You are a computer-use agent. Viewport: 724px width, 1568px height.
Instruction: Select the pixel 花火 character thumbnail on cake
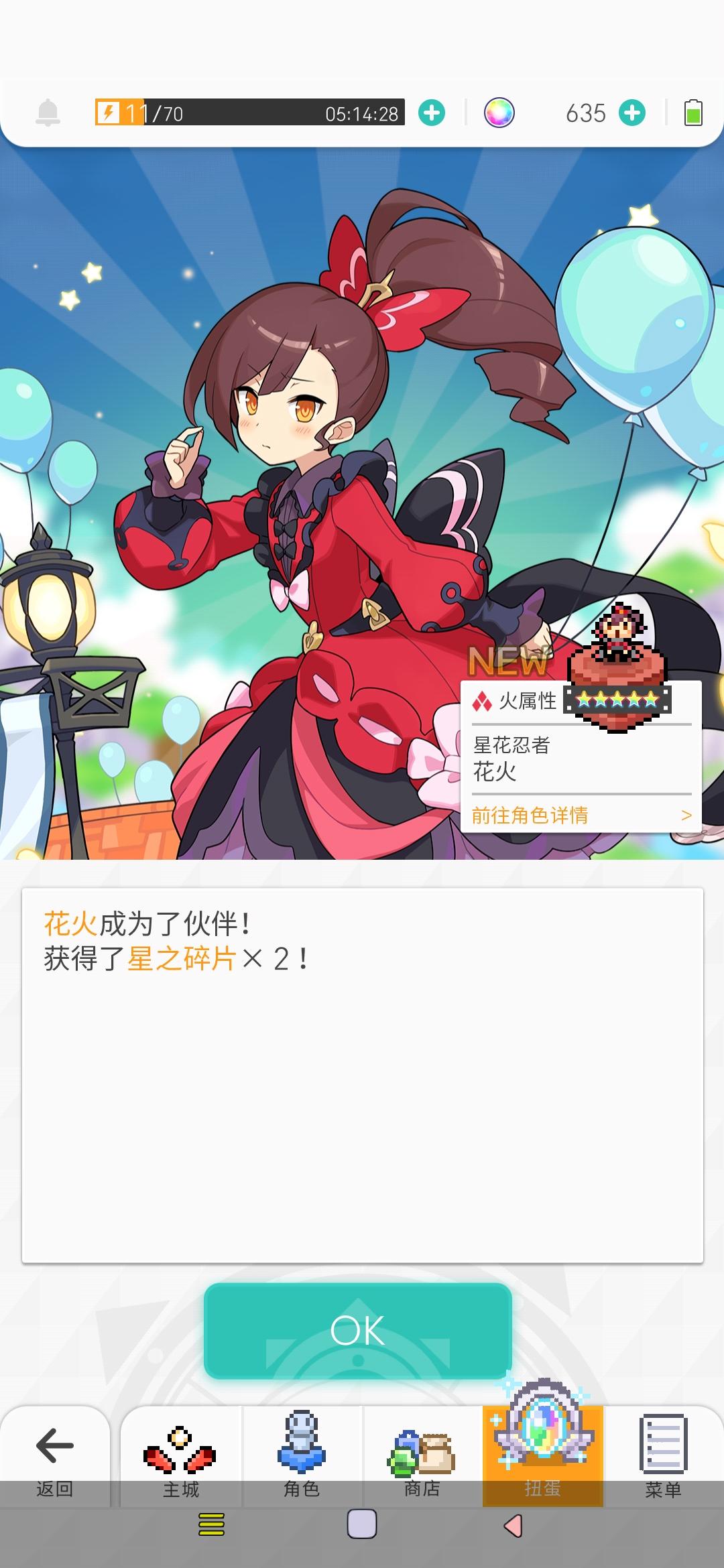tap(618, 630)
